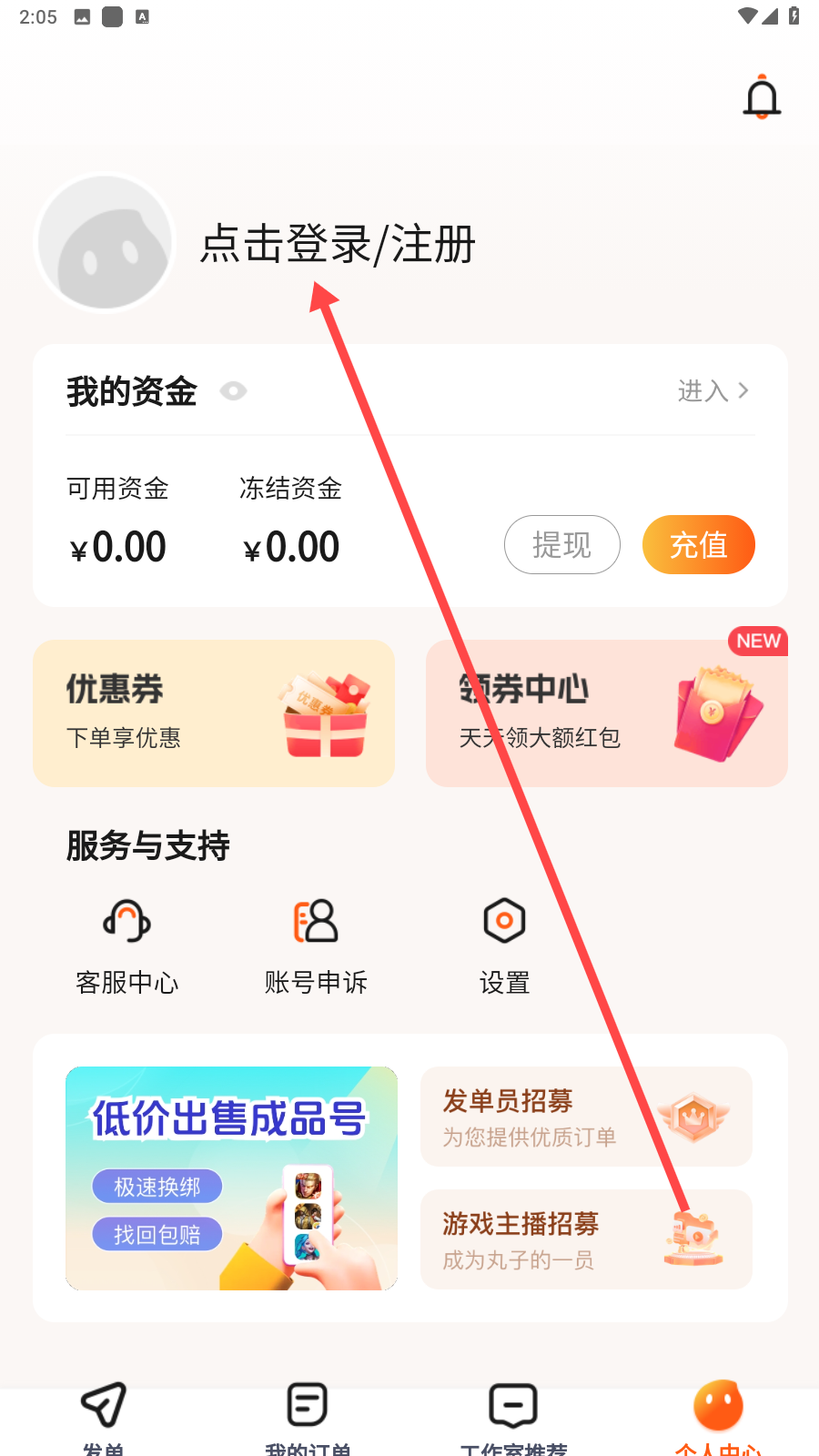Select the 个人中心 tab
819x1456 pixels.
coord(718,1418)
